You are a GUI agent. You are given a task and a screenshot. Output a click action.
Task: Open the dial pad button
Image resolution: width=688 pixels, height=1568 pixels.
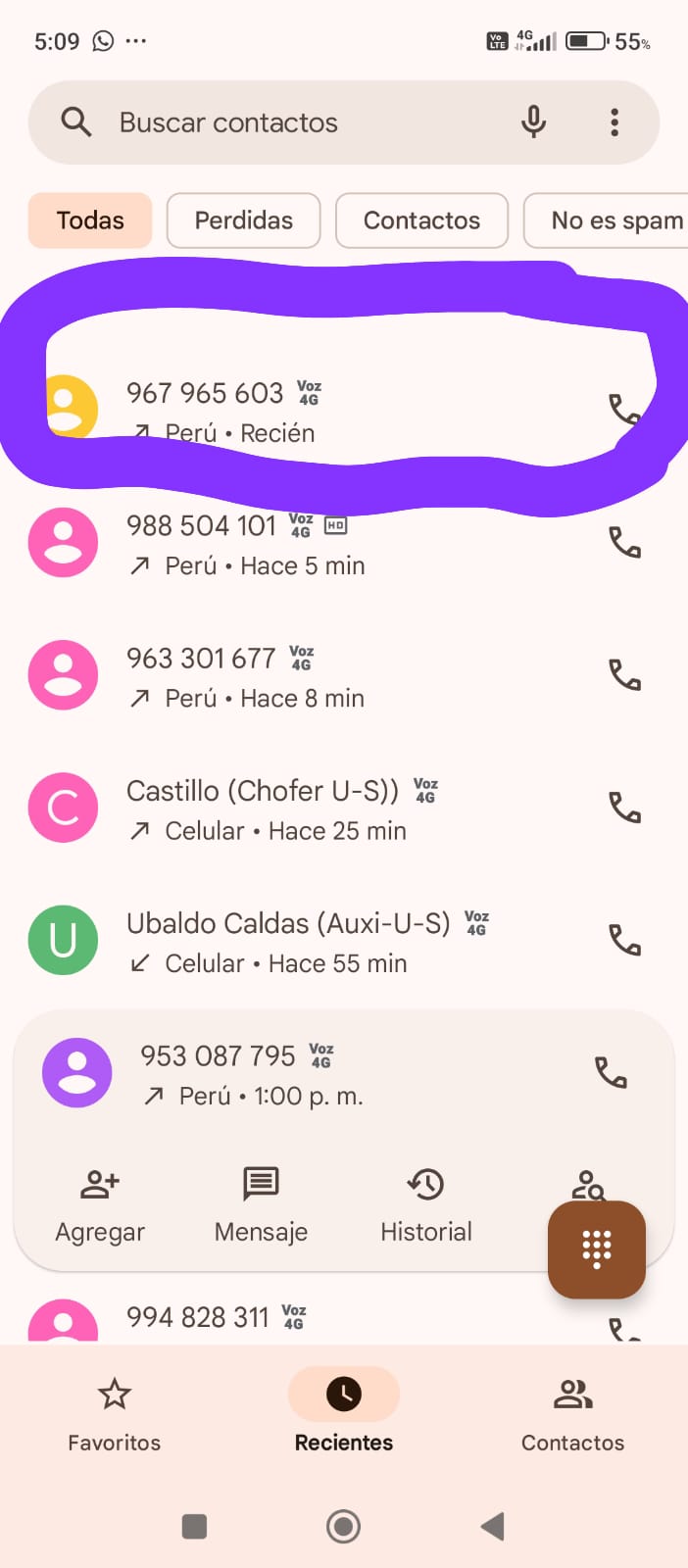pos(596,1249)
